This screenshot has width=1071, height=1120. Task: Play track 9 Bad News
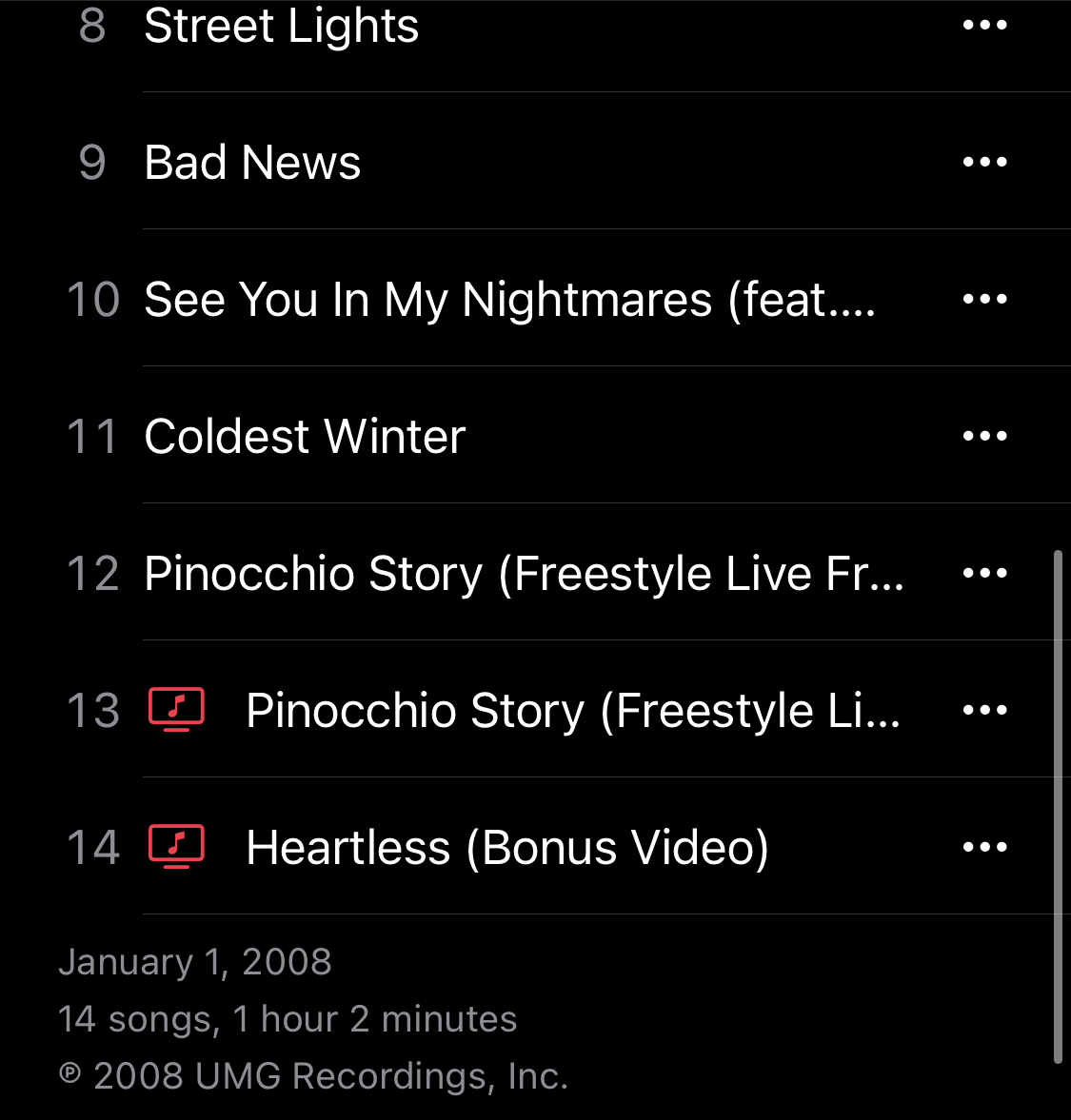252,162
